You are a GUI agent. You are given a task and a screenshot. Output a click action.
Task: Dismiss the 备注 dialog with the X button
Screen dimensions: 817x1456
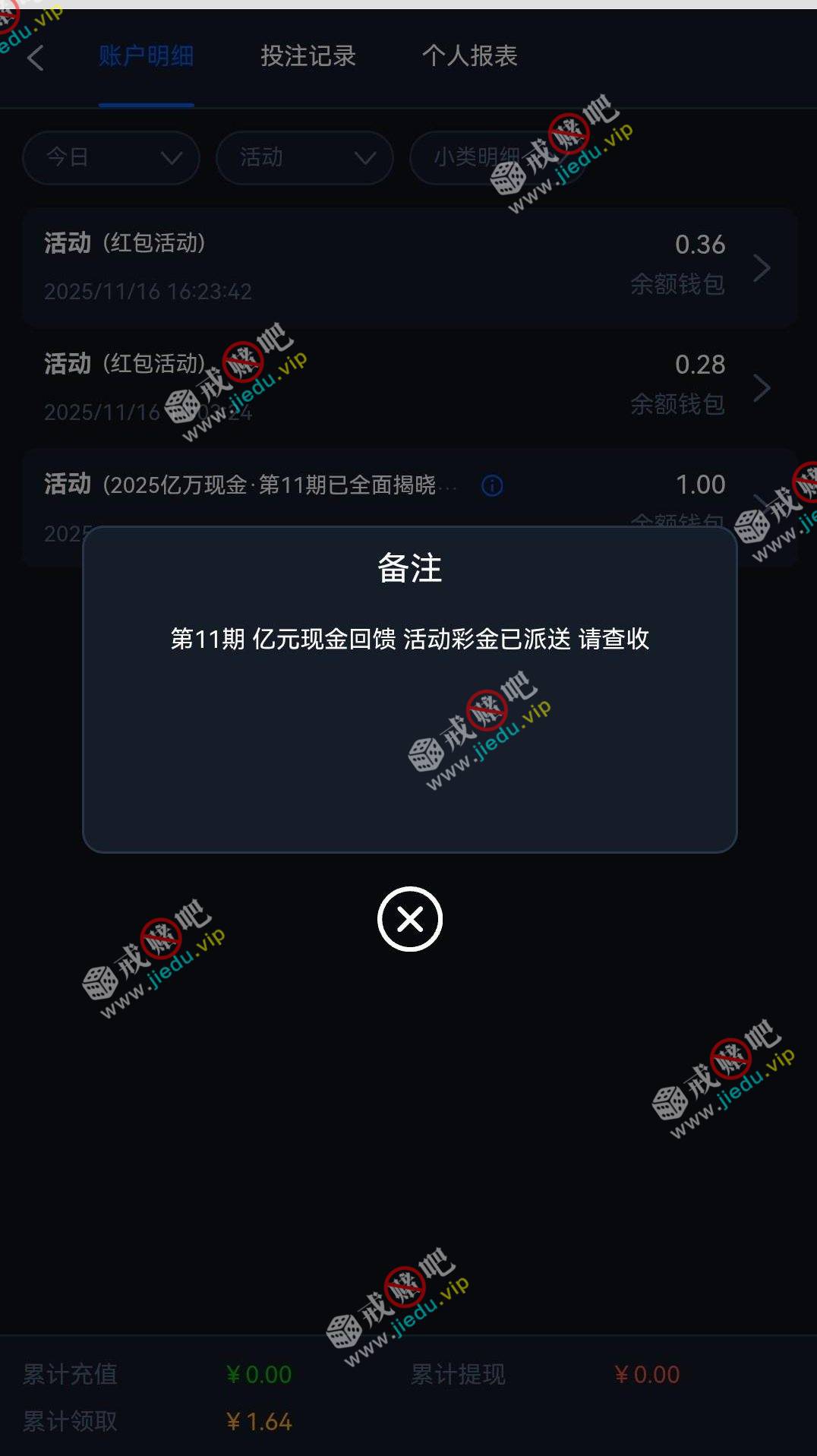tap(409, 919)
